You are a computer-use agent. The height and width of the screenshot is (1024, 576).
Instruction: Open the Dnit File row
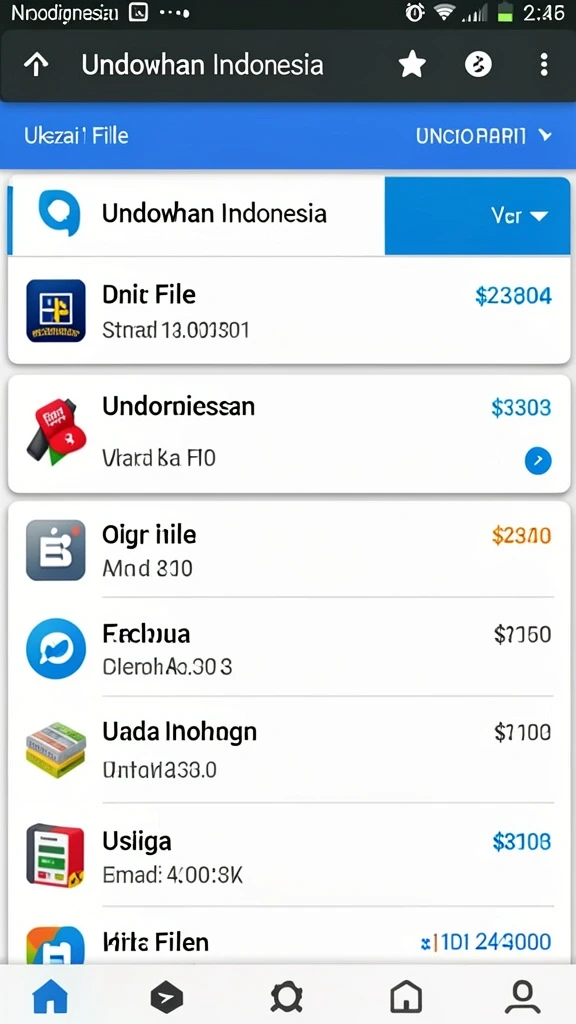pos(289,310)
